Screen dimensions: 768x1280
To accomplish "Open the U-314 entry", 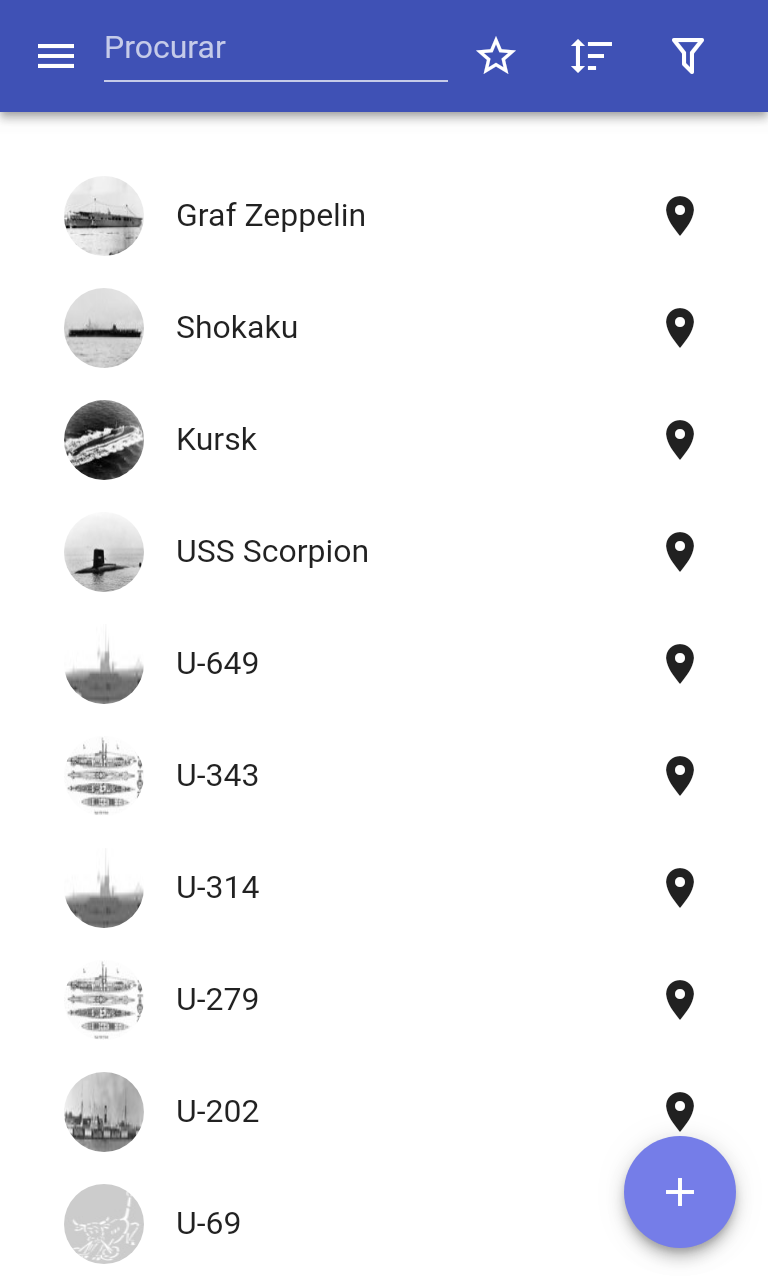I will (x=217, y=888).
